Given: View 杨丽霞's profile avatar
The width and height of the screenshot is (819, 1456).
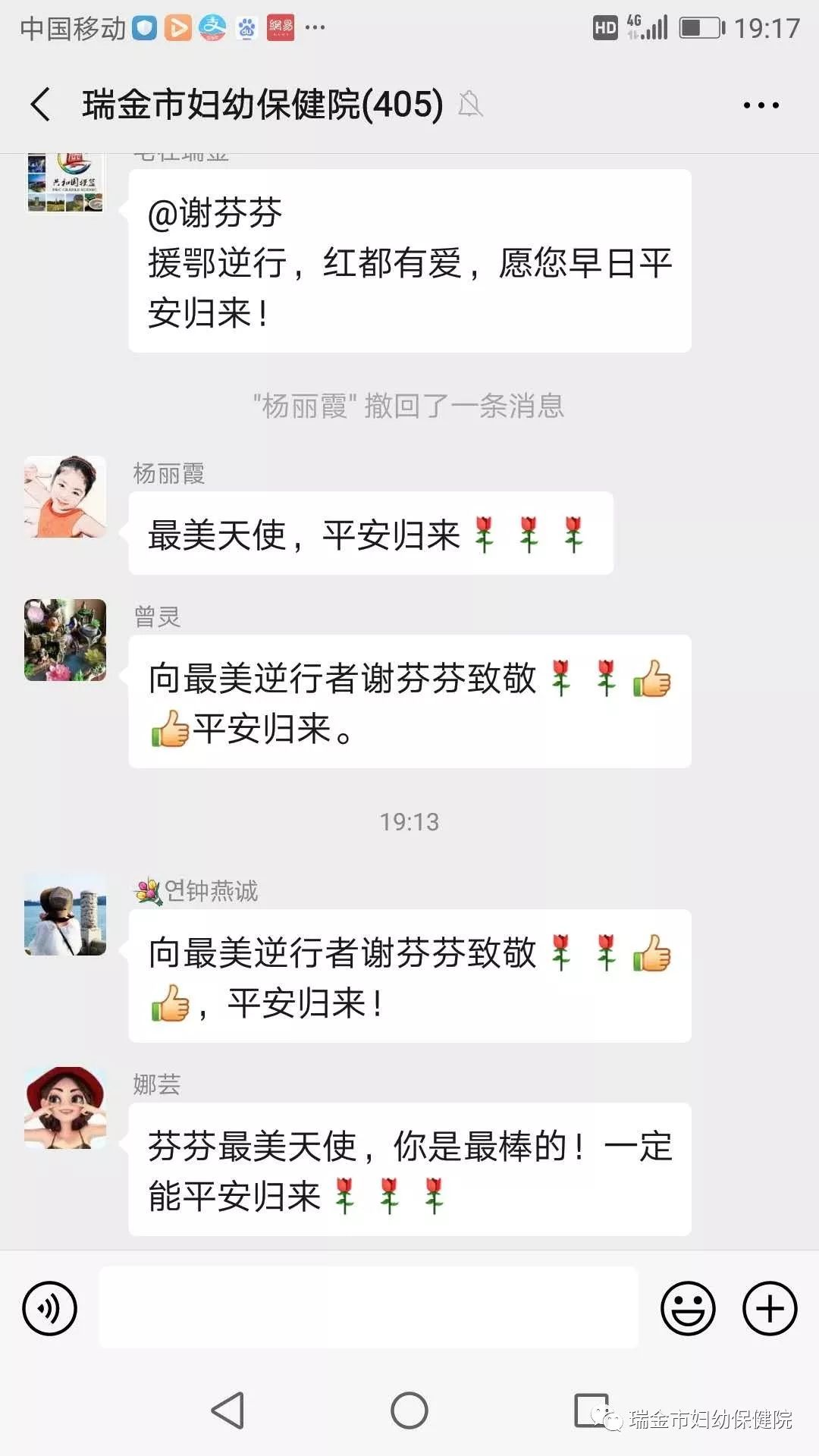Looking at the screenshot, I should [x=65, y=497].
